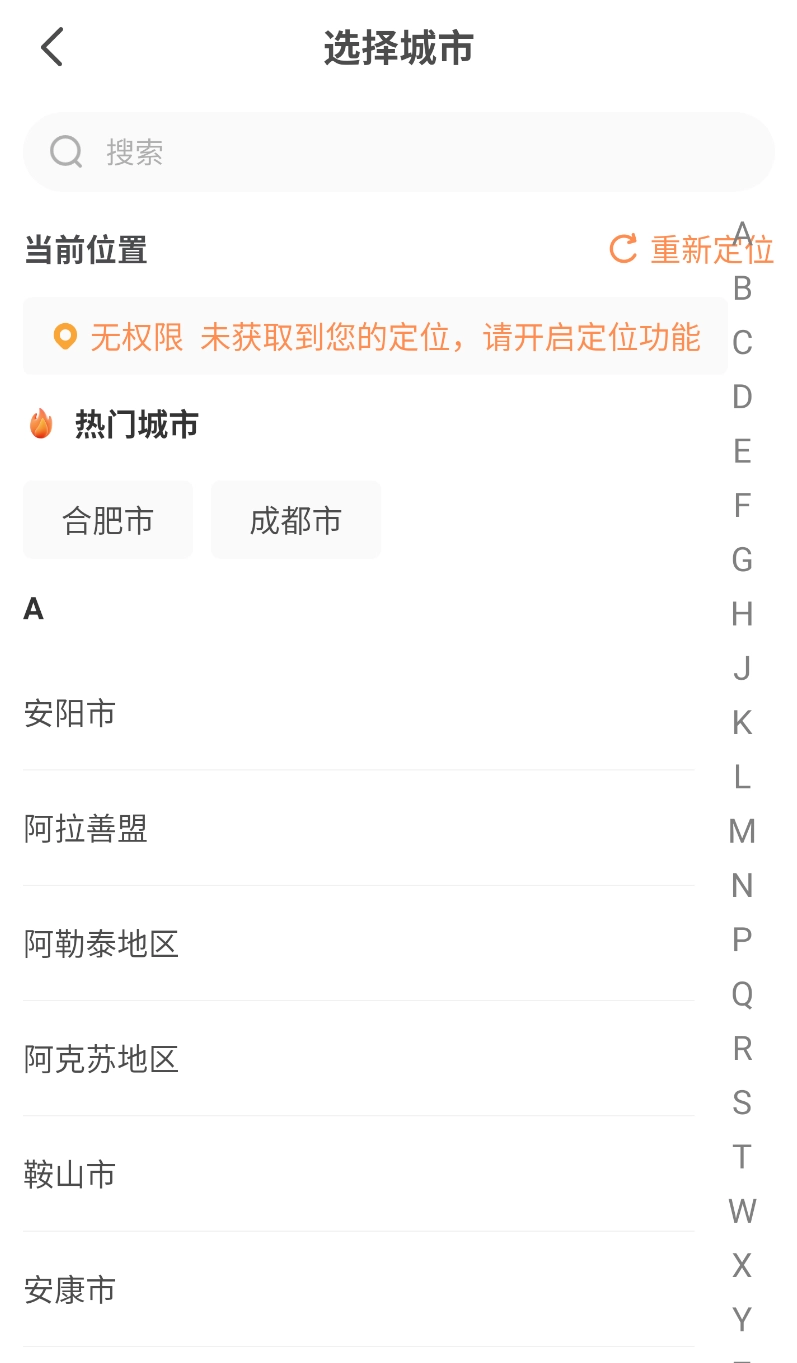Go back using the top-left arrow
797x1363 pixels.
[x=52, y=47]
